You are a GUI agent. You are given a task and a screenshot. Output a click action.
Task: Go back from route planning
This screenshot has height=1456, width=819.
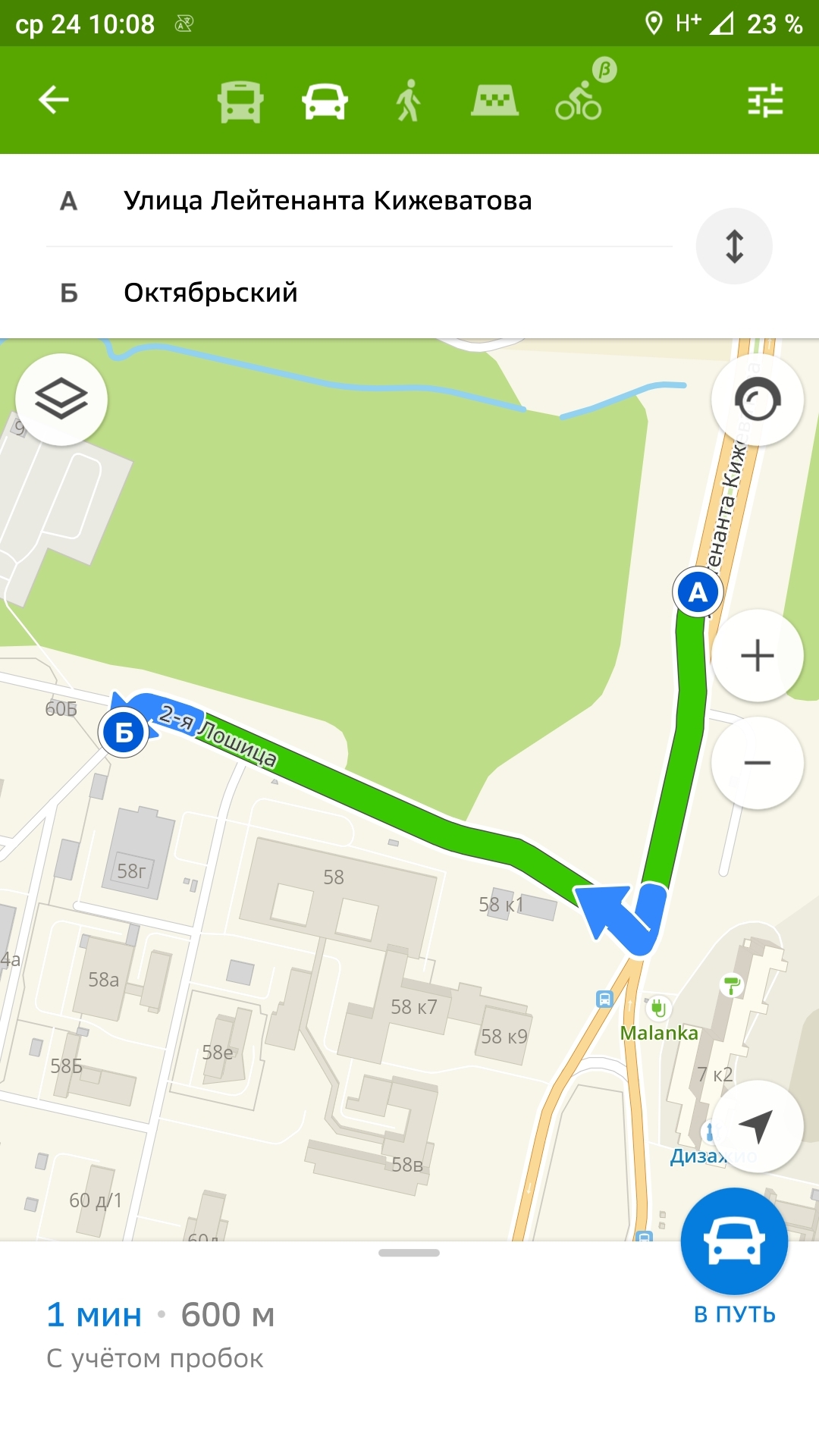point(53,100)
